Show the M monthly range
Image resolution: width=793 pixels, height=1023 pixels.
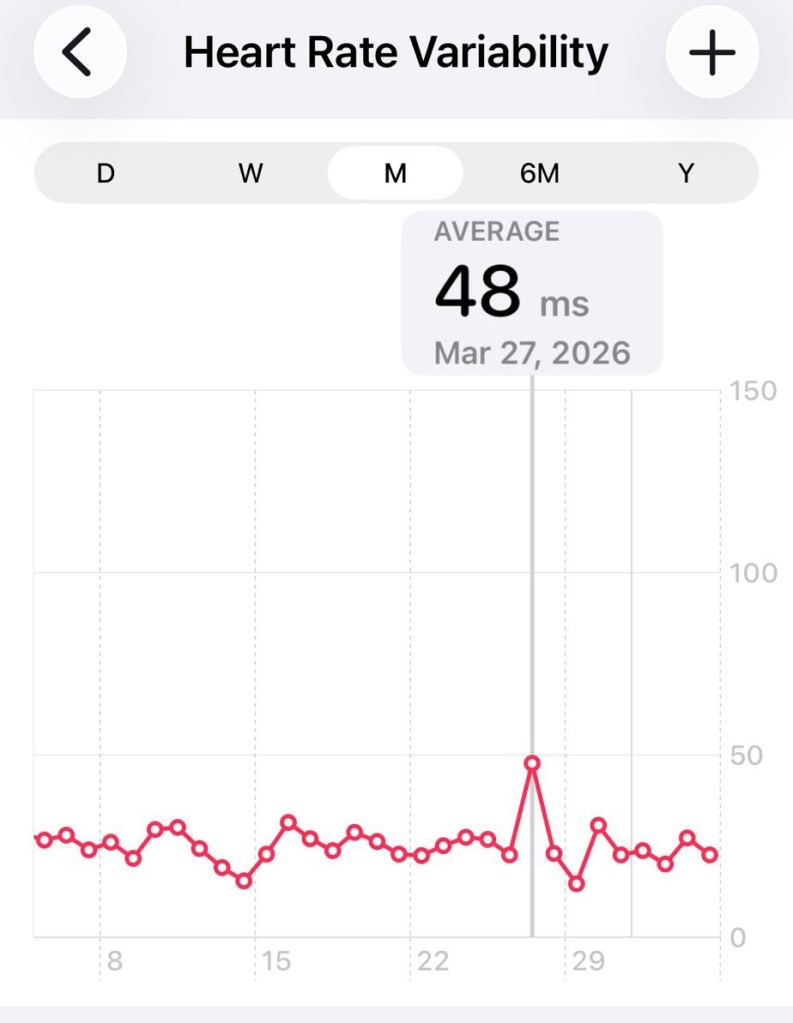point(395,173)
